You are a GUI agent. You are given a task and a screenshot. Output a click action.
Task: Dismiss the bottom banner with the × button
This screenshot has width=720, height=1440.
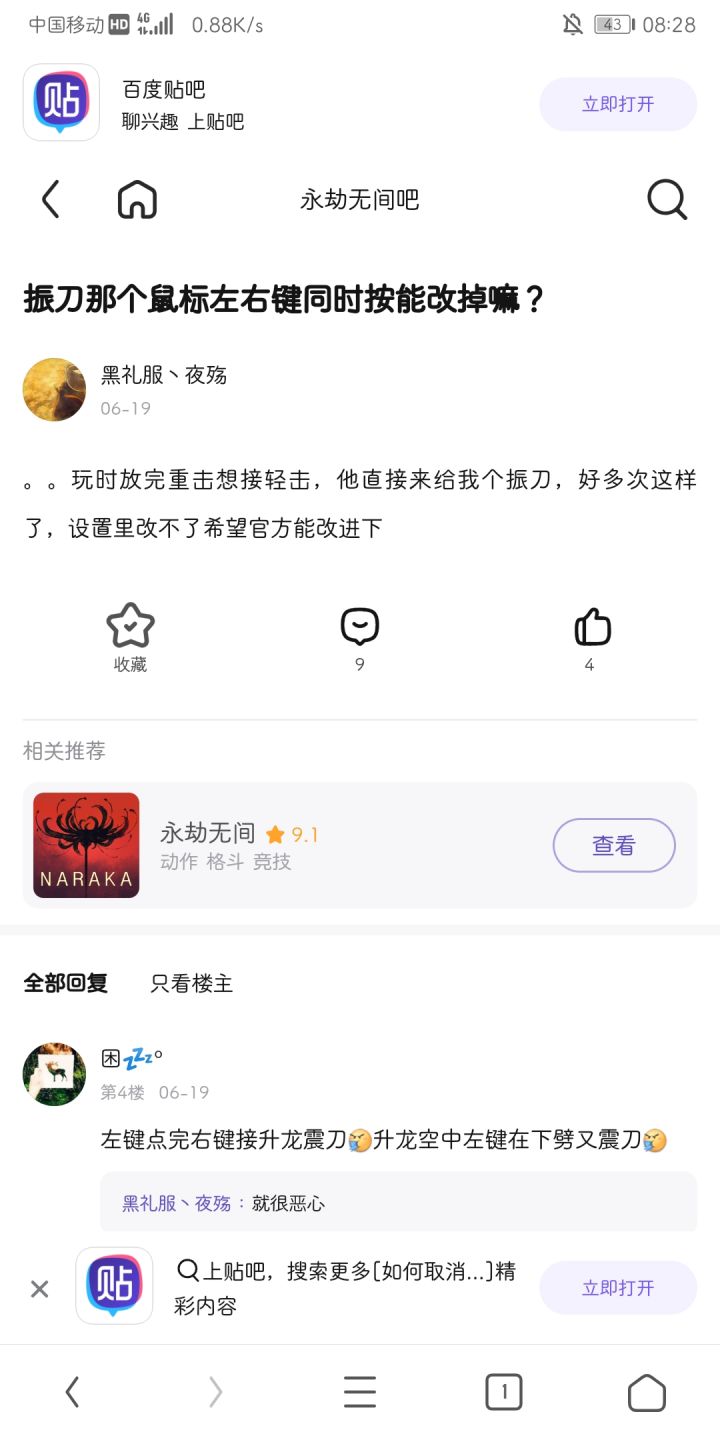(39, 1289)
